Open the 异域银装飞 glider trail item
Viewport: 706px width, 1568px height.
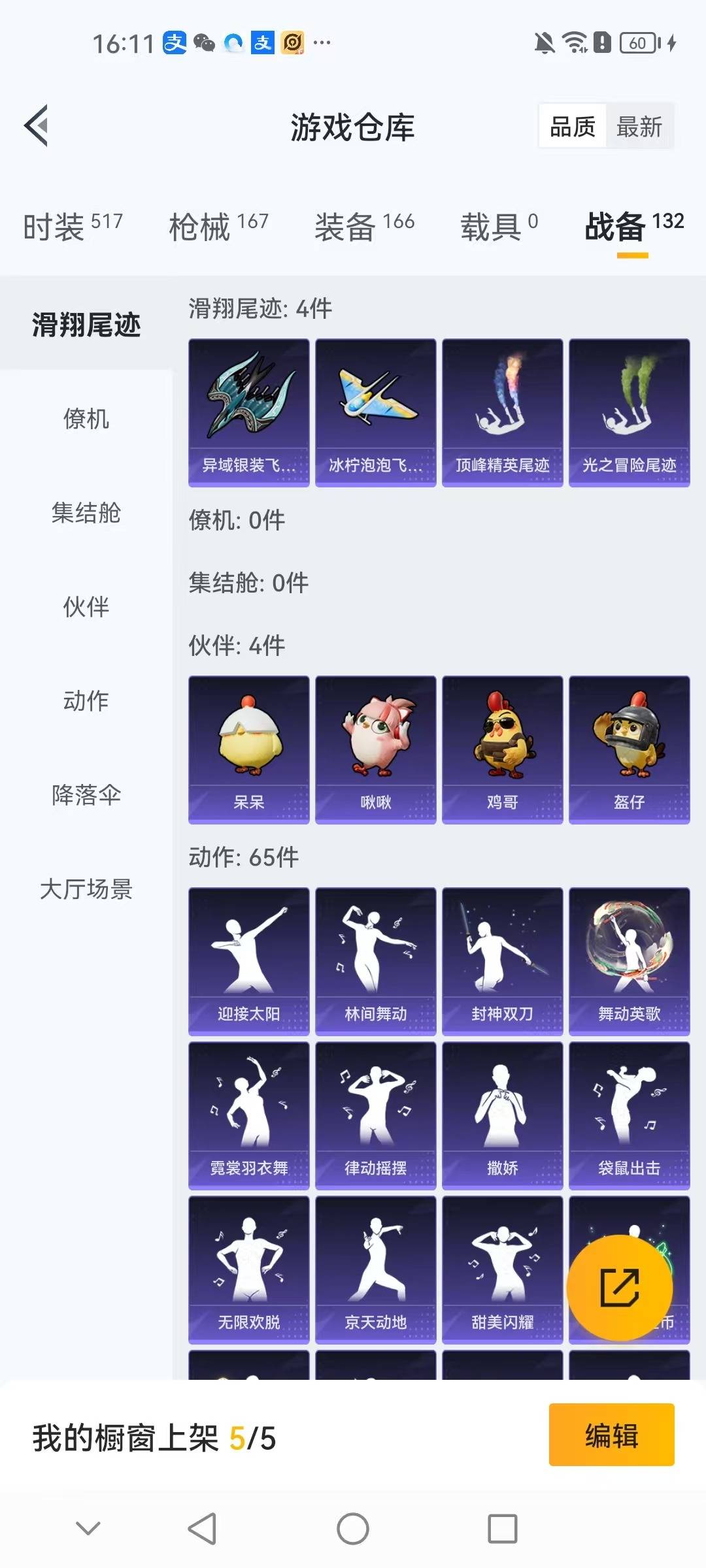point(248,412)
